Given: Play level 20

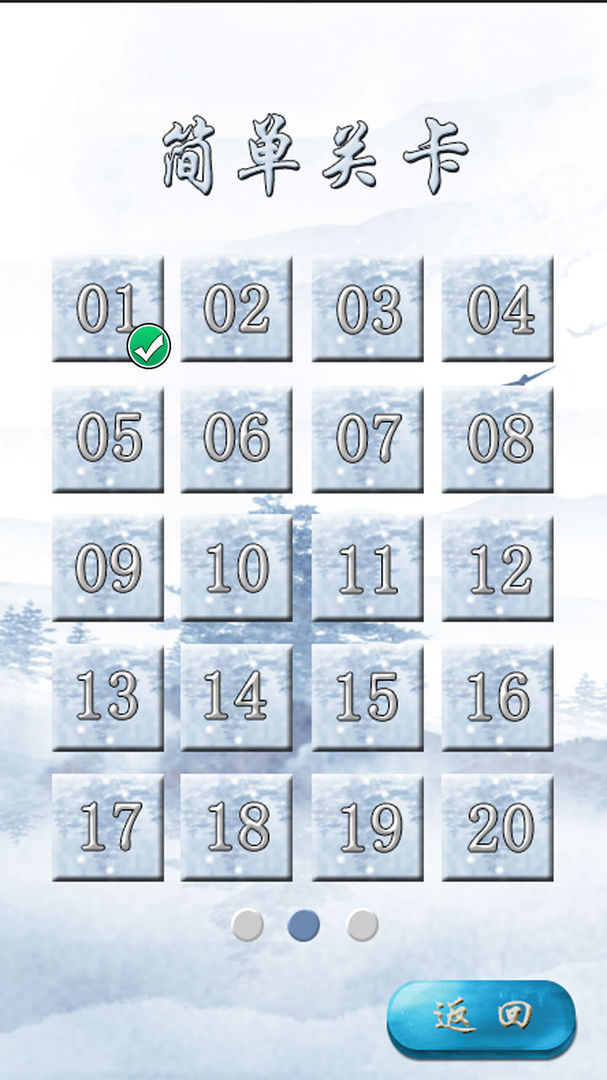Looking at the screenshot, I should click(x=498, y=827).
